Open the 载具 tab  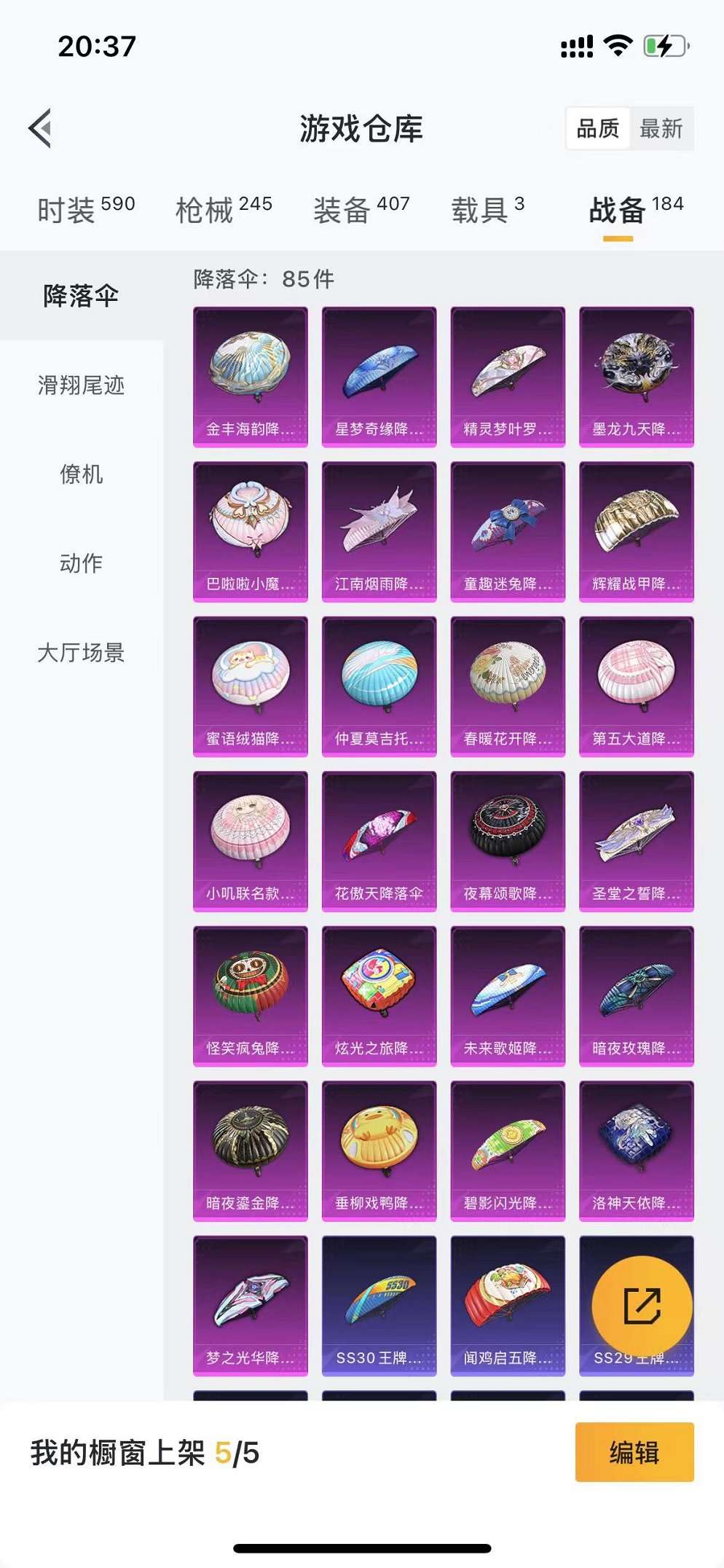pyautogui.click(x=487, y=210)
